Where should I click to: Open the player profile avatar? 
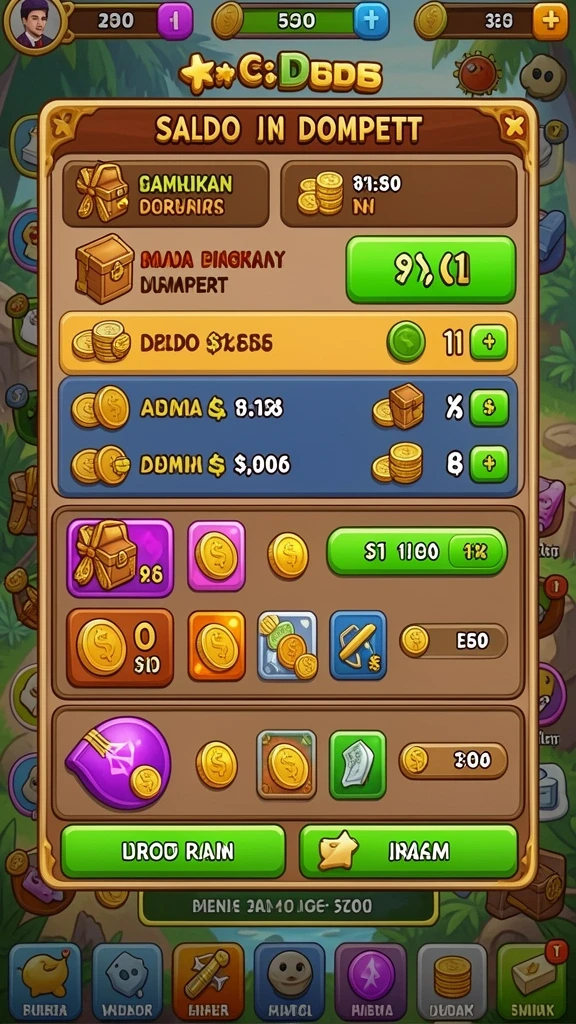point(35,24)
